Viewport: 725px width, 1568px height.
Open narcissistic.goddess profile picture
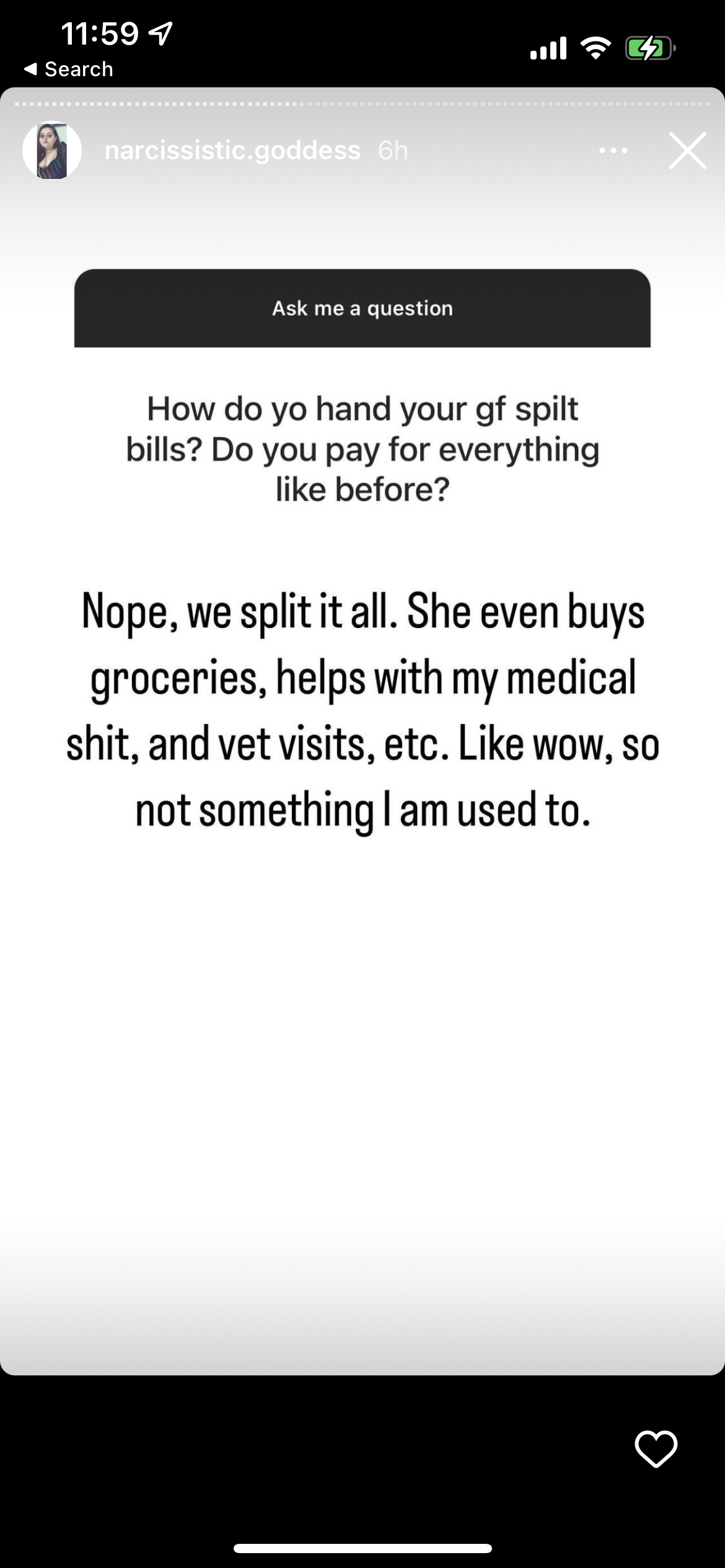[52, 150]
